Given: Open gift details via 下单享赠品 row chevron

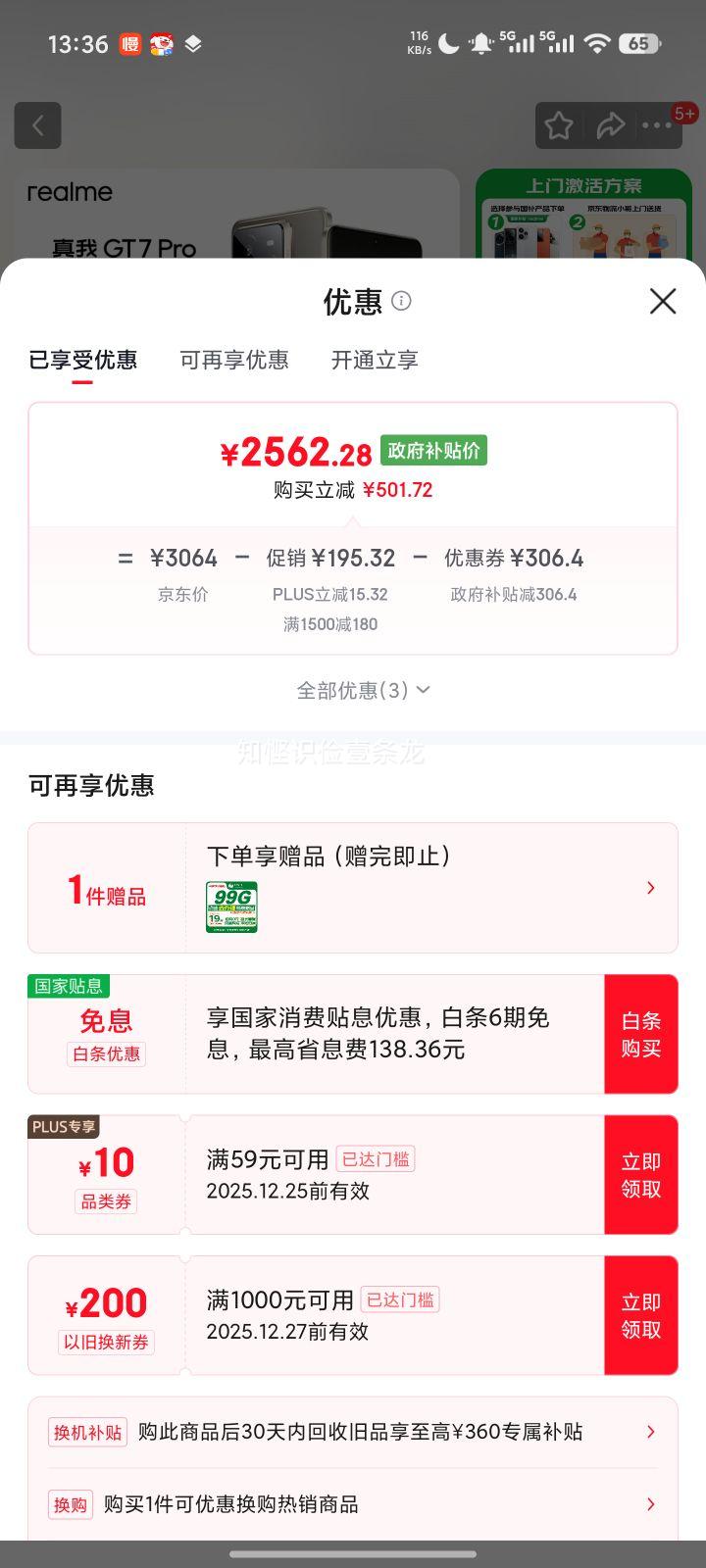Looking at the screenshot, I should (x=650, y=888).
